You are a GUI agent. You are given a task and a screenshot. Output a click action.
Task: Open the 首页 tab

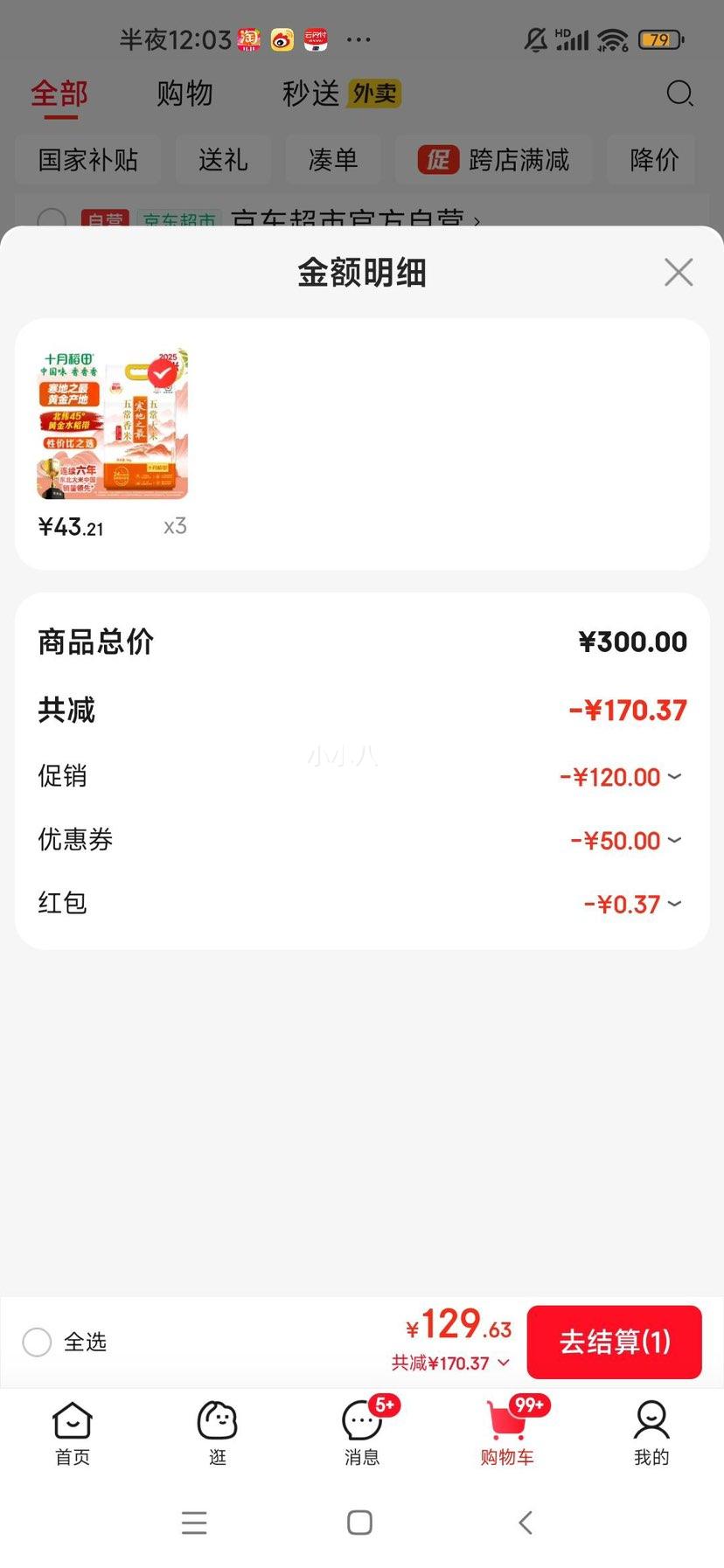pos(73,1432)
